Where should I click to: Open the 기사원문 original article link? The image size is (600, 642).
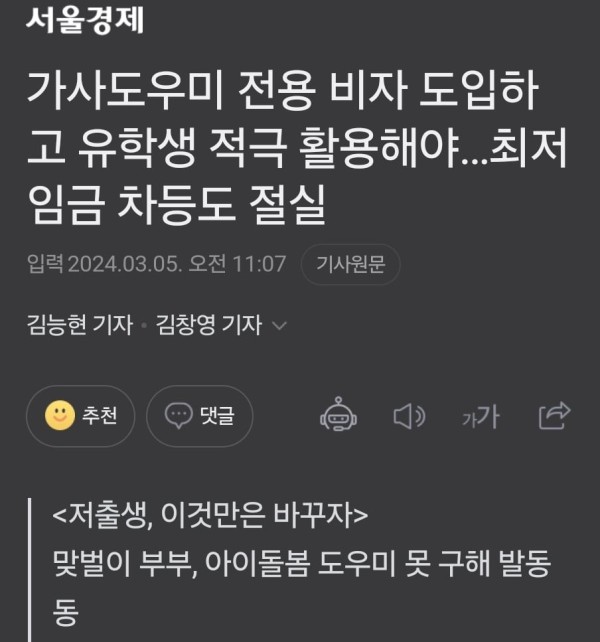click(350, 265)
